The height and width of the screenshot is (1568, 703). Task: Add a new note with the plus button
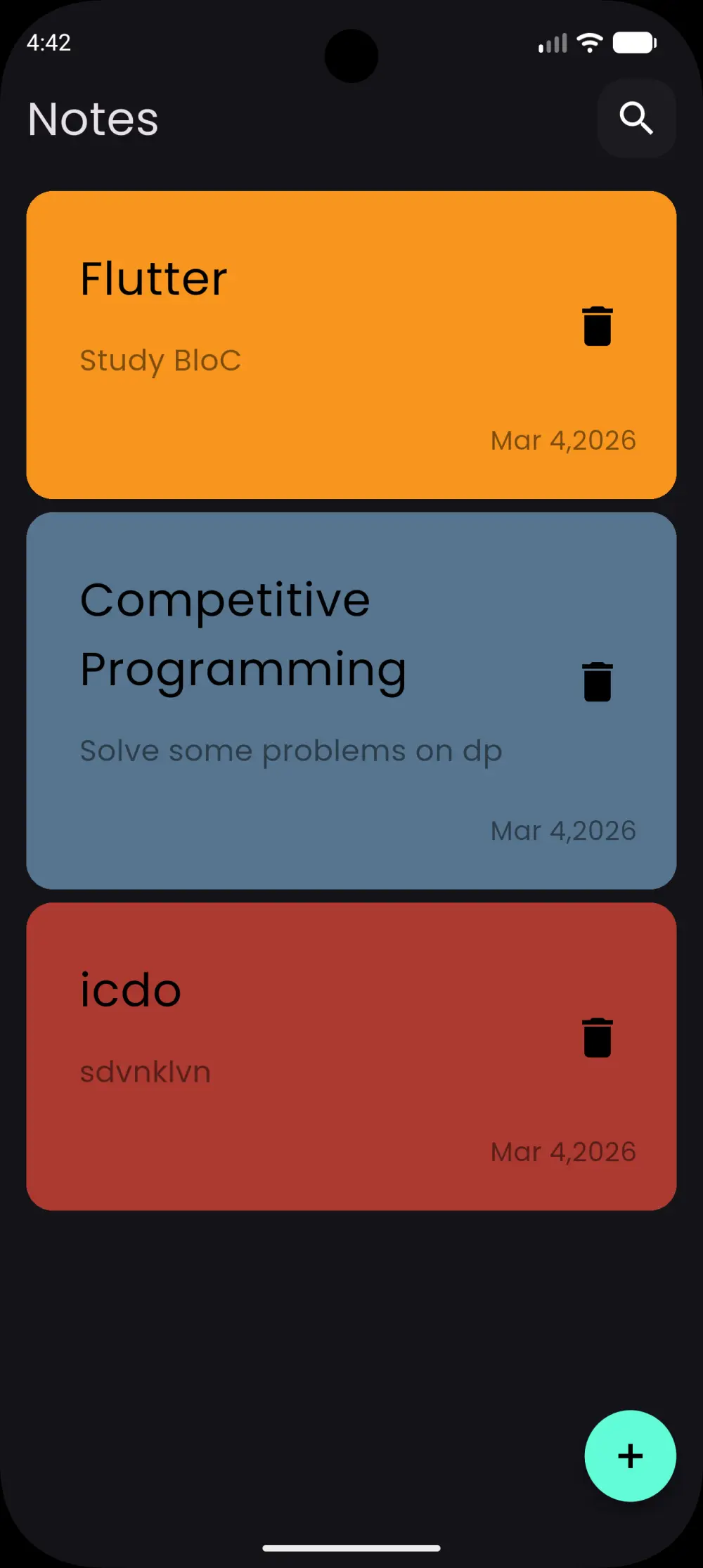pos(630,1456)
